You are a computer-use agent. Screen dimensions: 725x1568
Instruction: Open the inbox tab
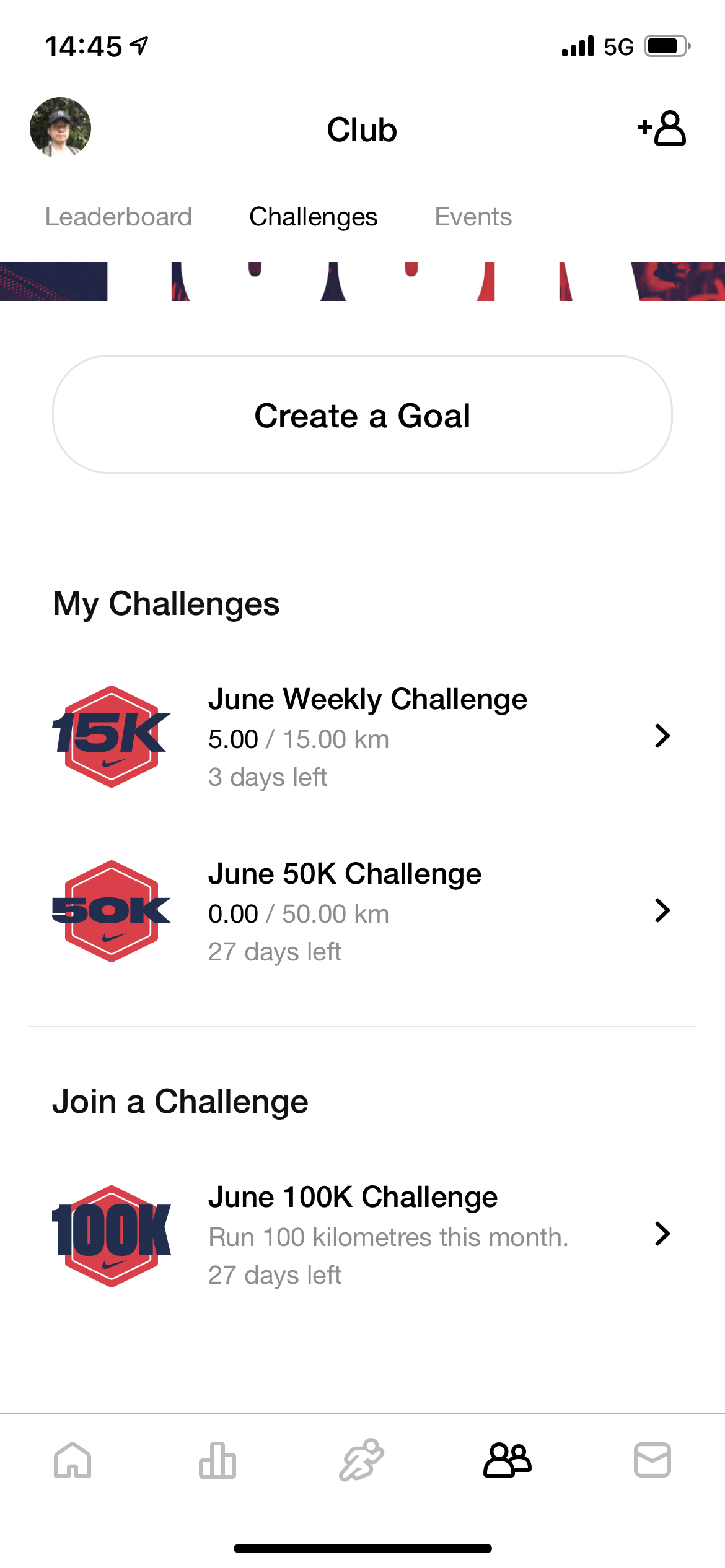coord(652,1460)
